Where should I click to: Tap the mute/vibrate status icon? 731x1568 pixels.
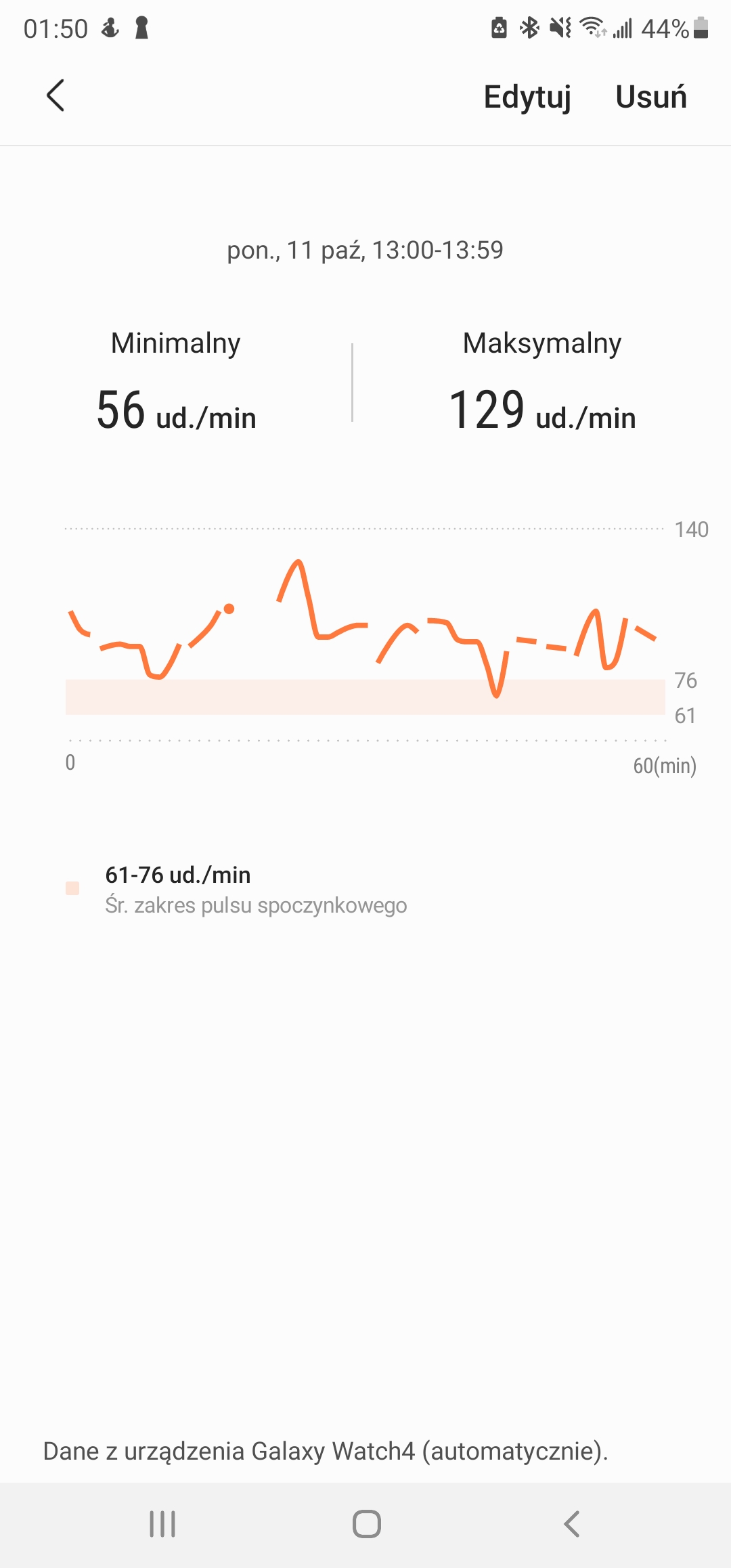click(x=559, y=28)
